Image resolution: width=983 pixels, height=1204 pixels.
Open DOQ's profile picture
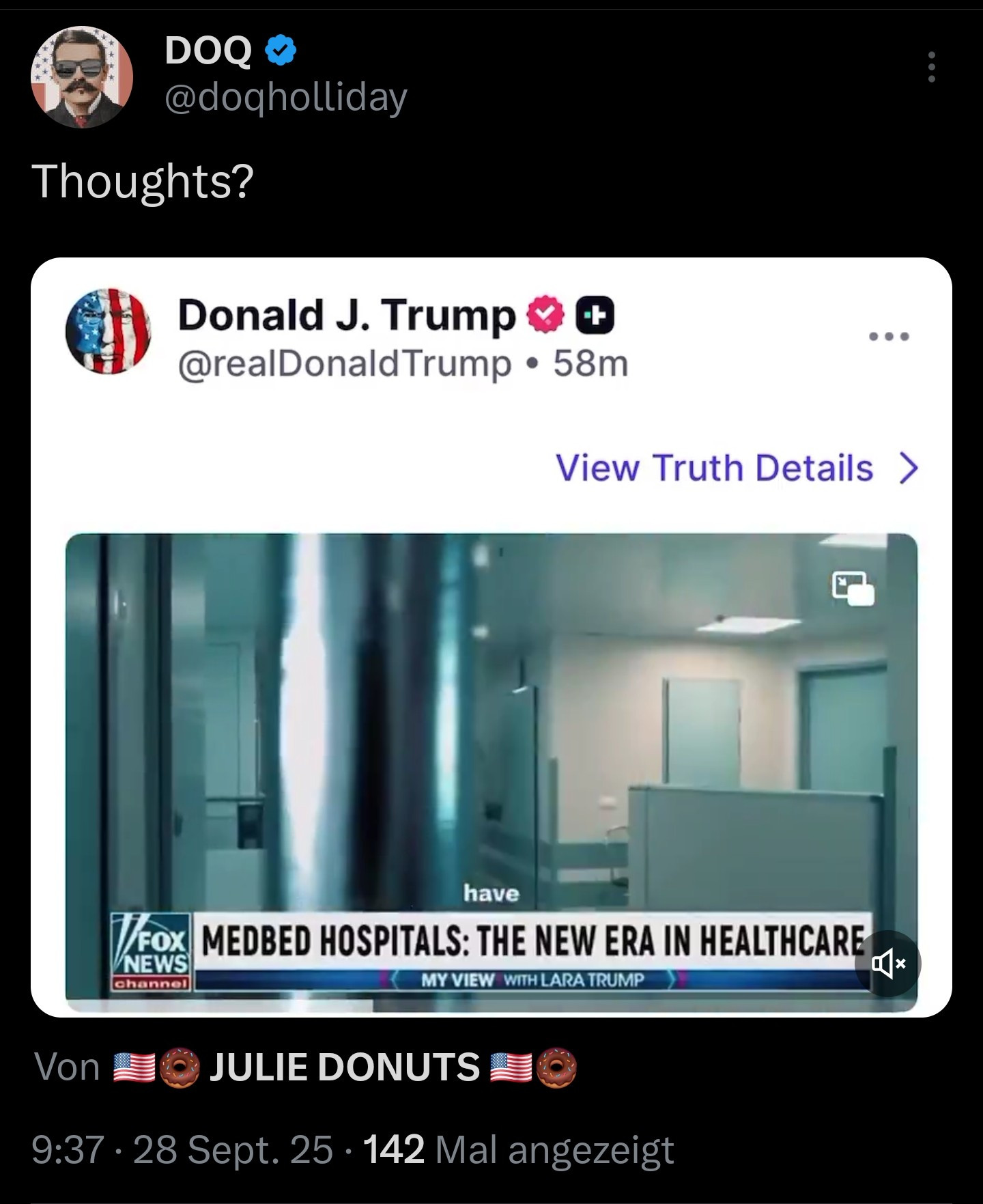[x=82, y=77]
